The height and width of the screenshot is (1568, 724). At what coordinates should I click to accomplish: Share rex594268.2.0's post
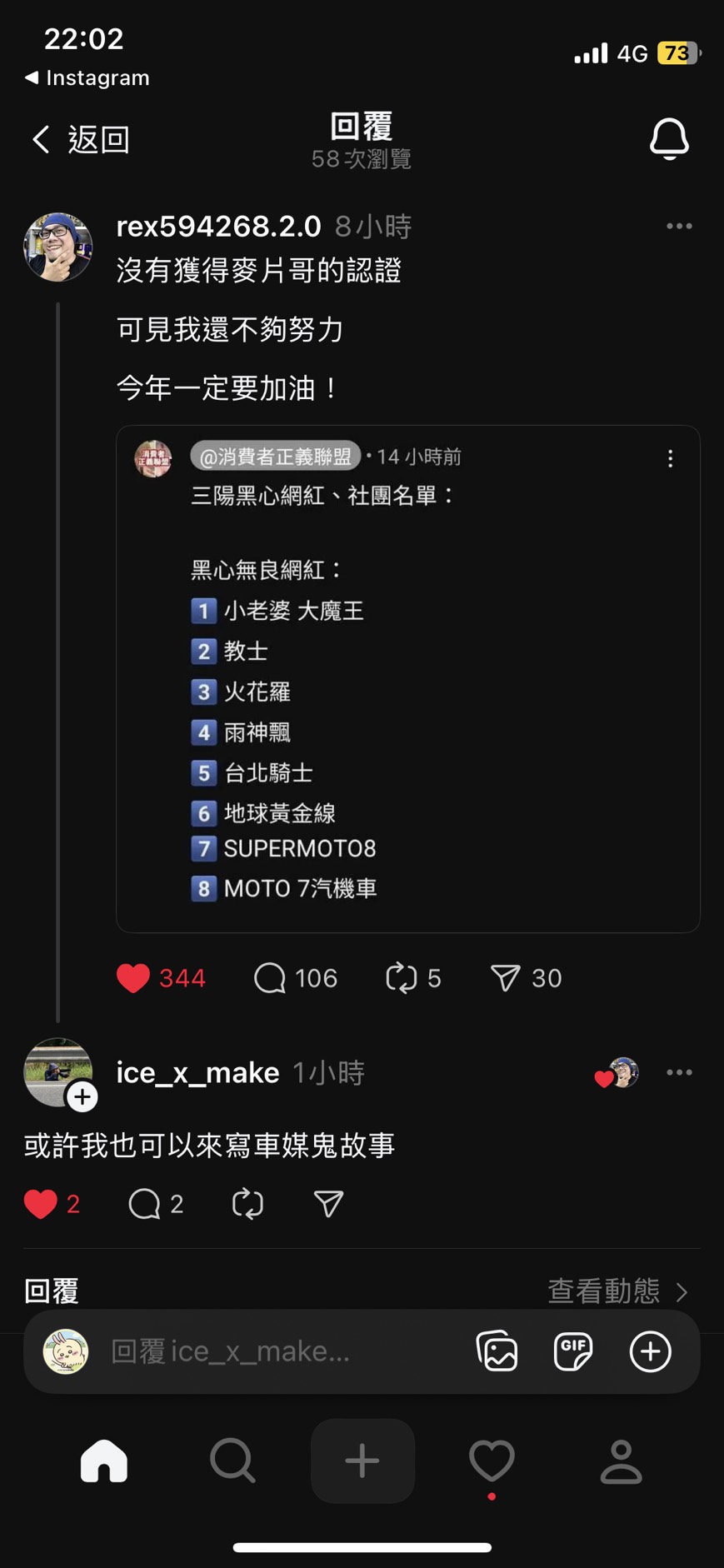coord(505,977)
